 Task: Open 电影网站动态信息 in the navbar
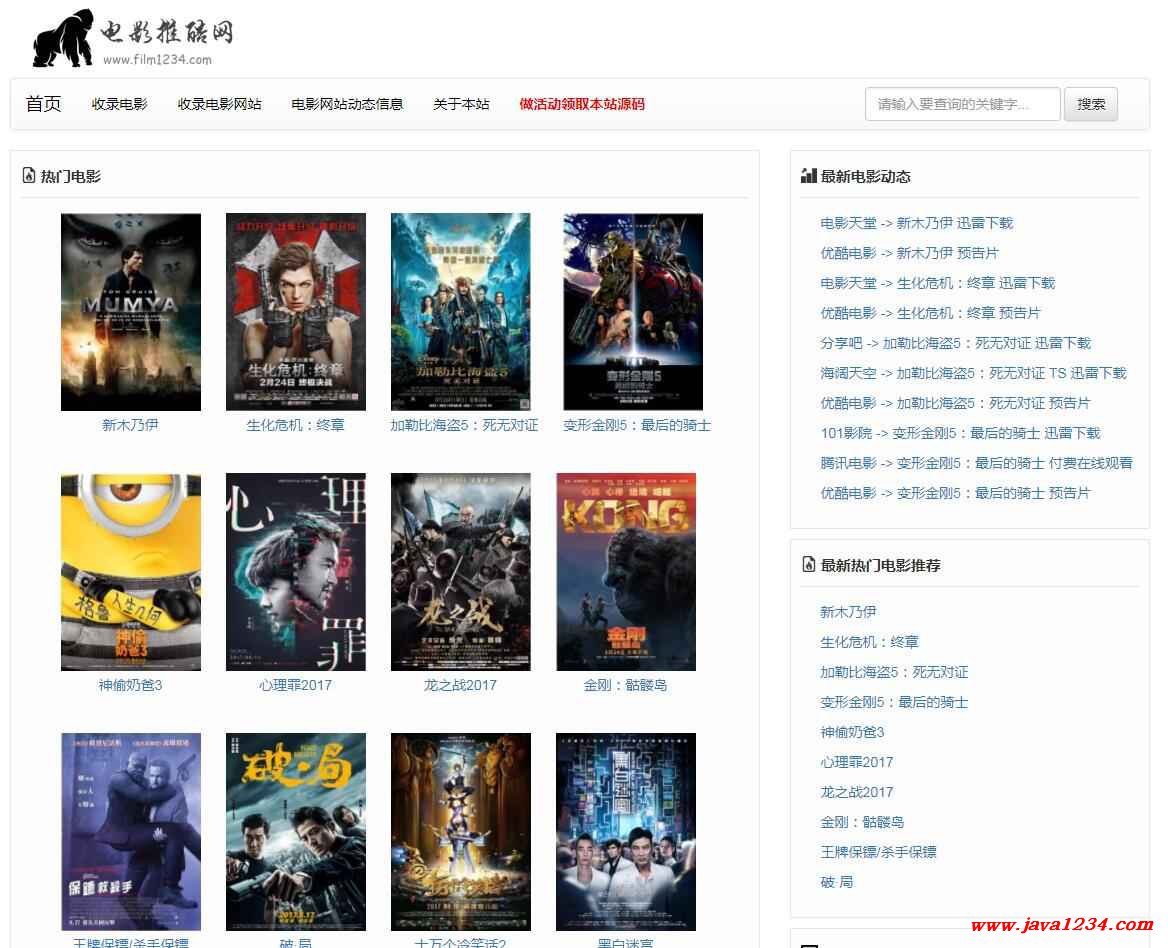coord(347,104)
